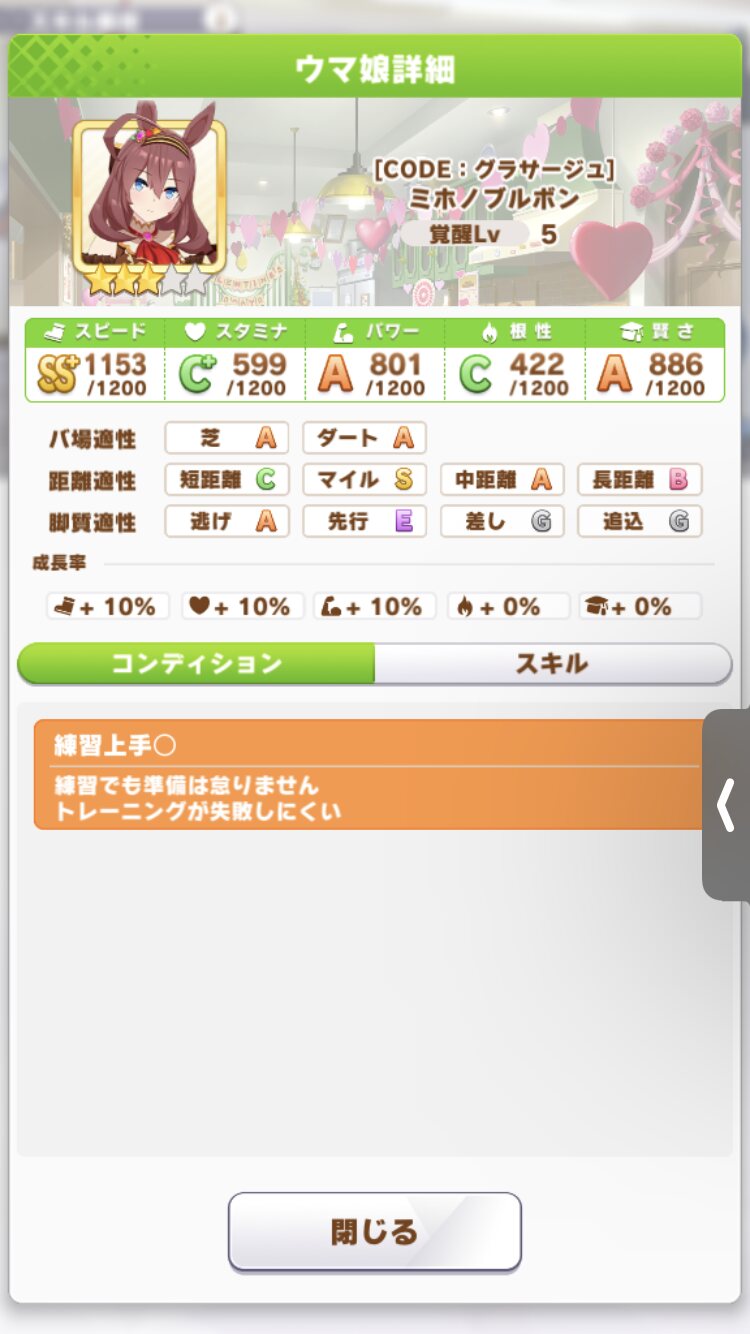Image resolution: width=750 pixels, height=1334 pixels.
Task: Expand the side panel arrow handle
Action: [x=726, y=806]
